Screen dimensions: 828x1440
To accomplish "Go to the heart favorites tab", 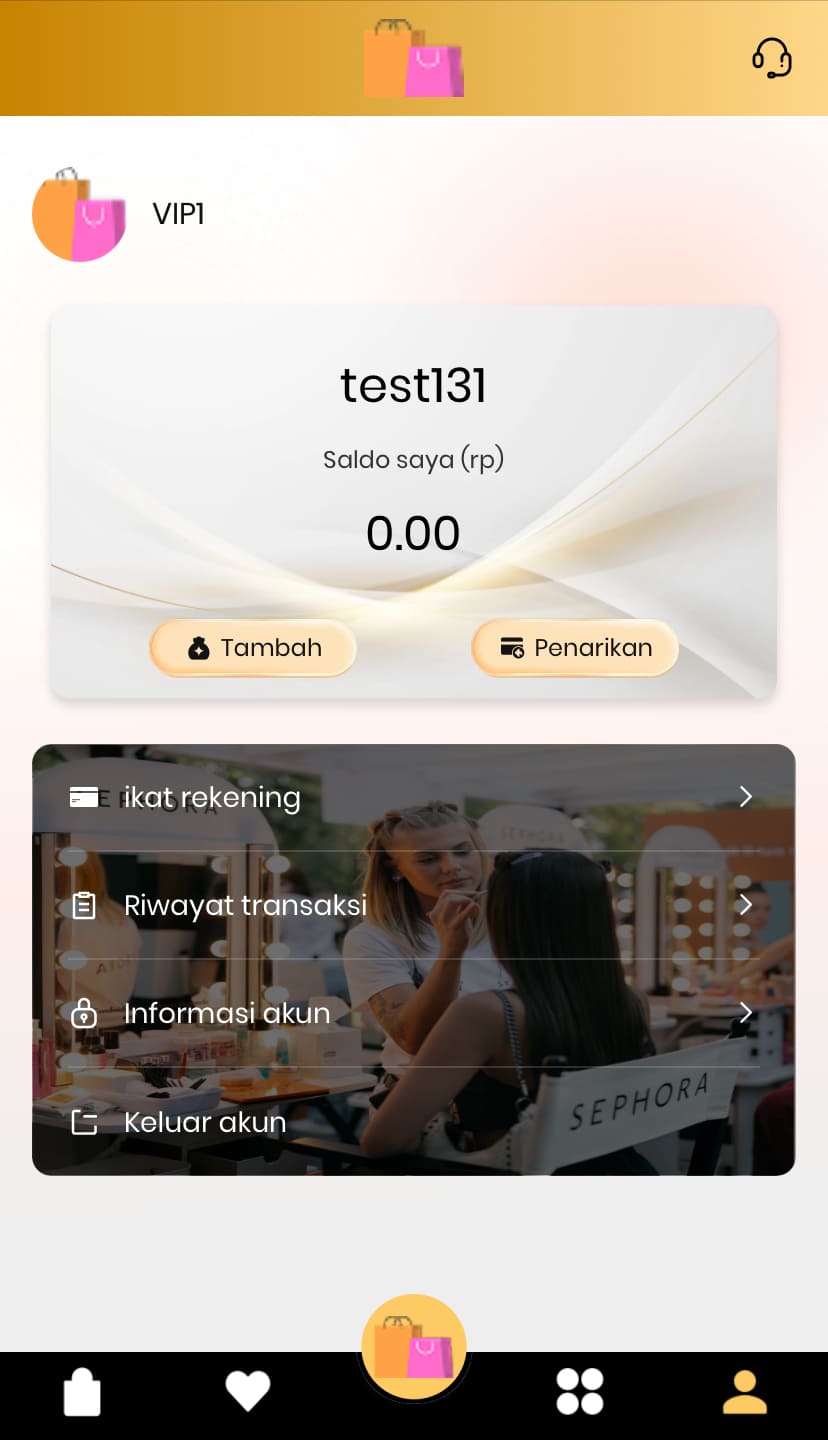I will 247,1391.
